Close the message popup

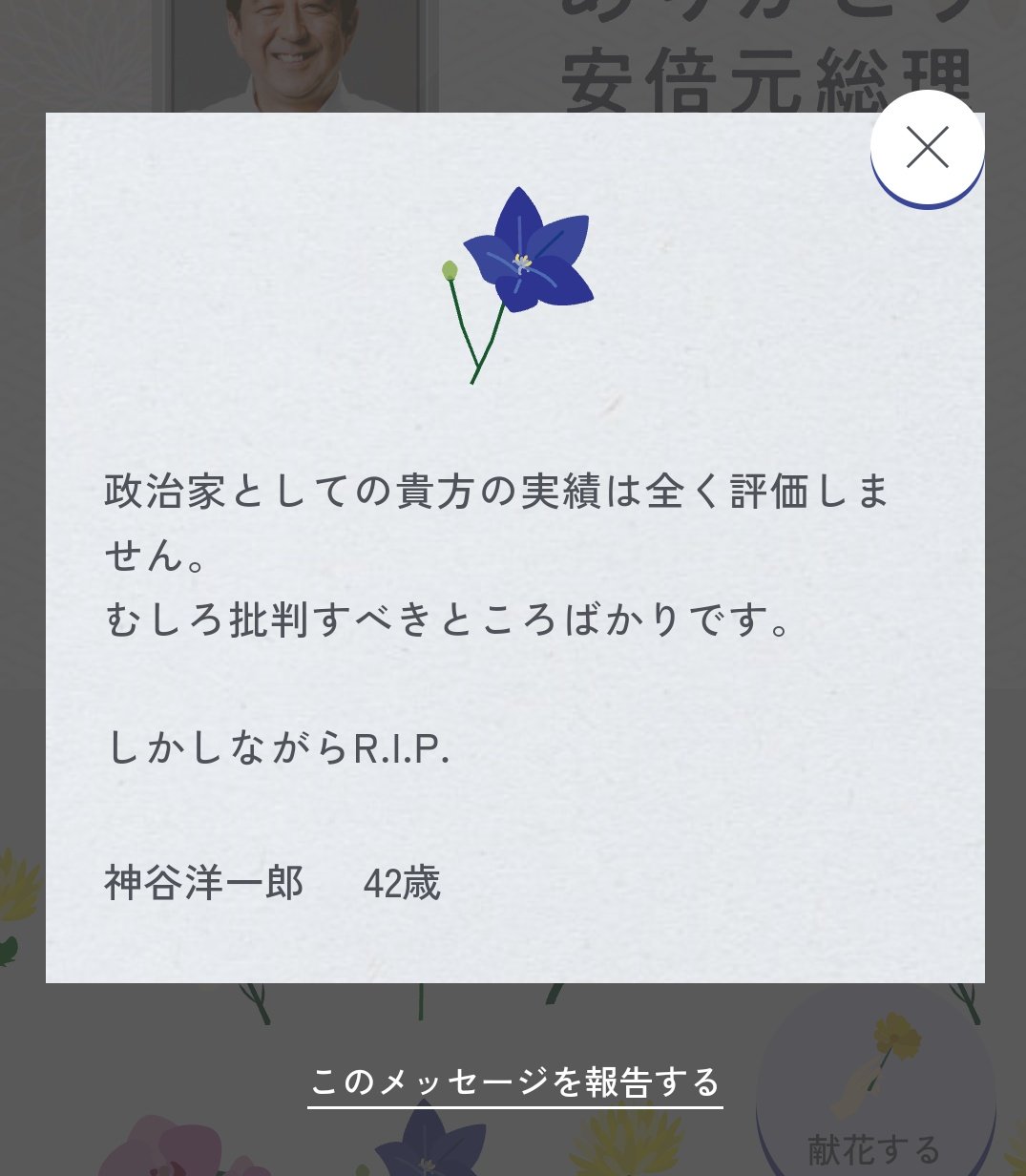click(927, 148)
